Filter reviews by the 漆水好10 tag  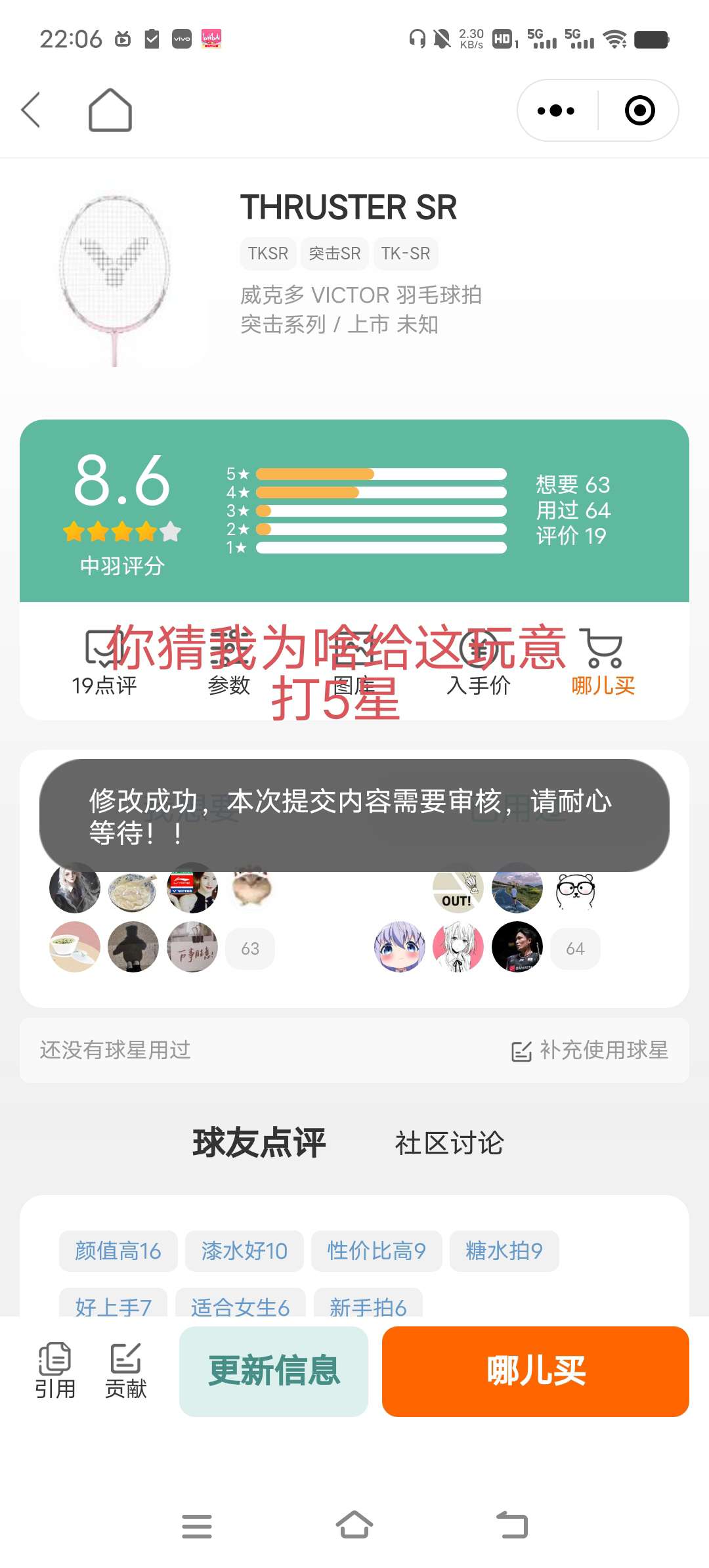click(x=244, y=1251)
